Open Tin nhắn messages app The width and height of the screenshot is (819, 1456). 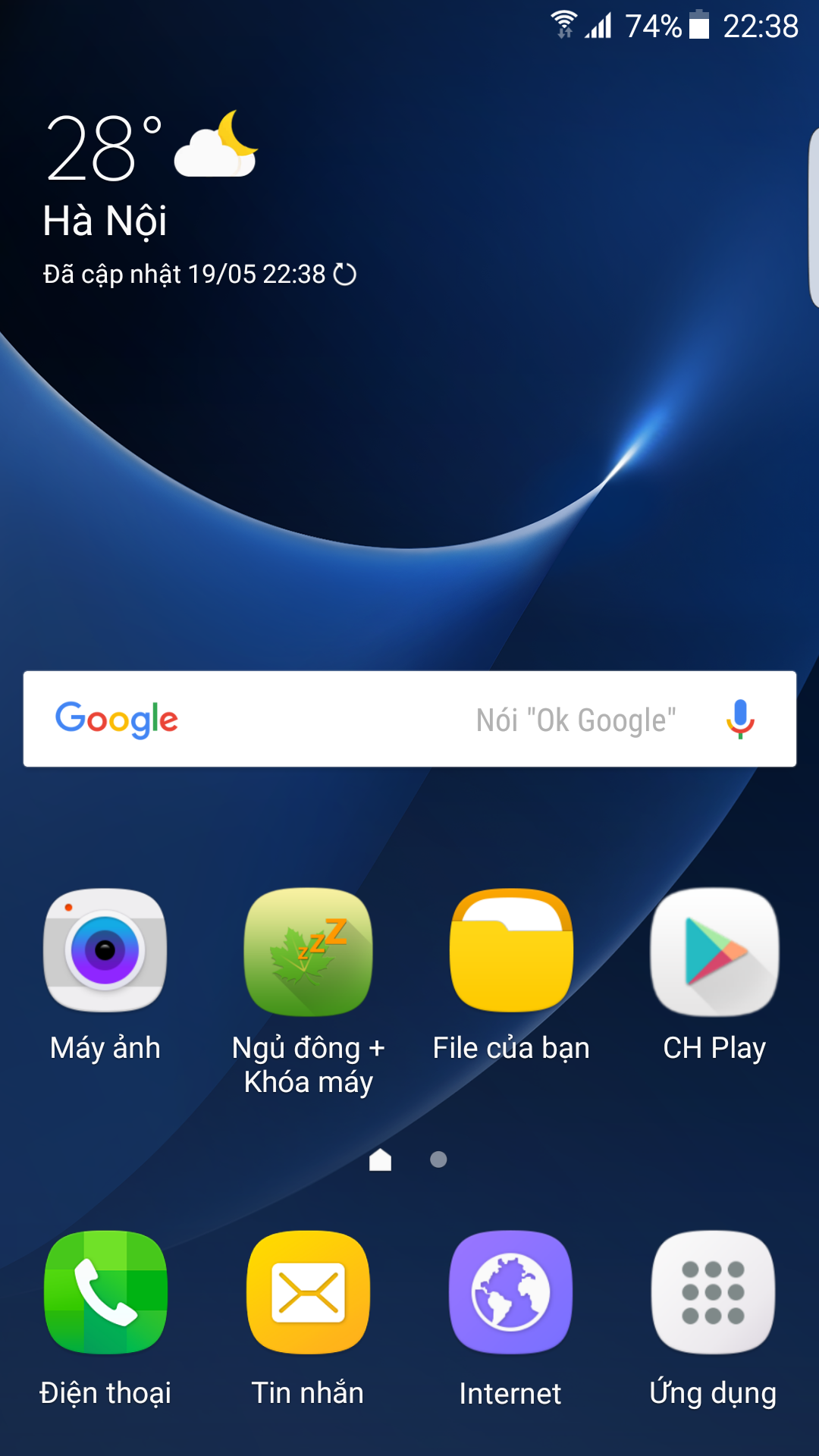[x=308, y=1291]
